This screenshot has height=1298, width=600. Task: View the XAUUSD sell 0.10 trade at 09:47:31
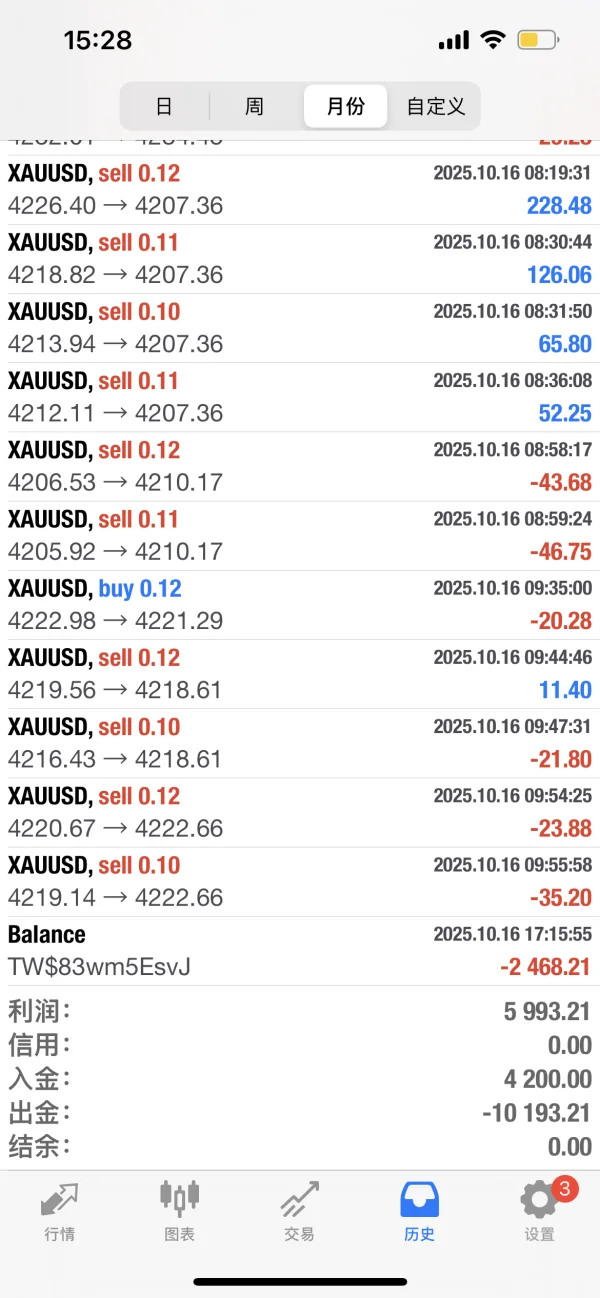coord(300,743)
